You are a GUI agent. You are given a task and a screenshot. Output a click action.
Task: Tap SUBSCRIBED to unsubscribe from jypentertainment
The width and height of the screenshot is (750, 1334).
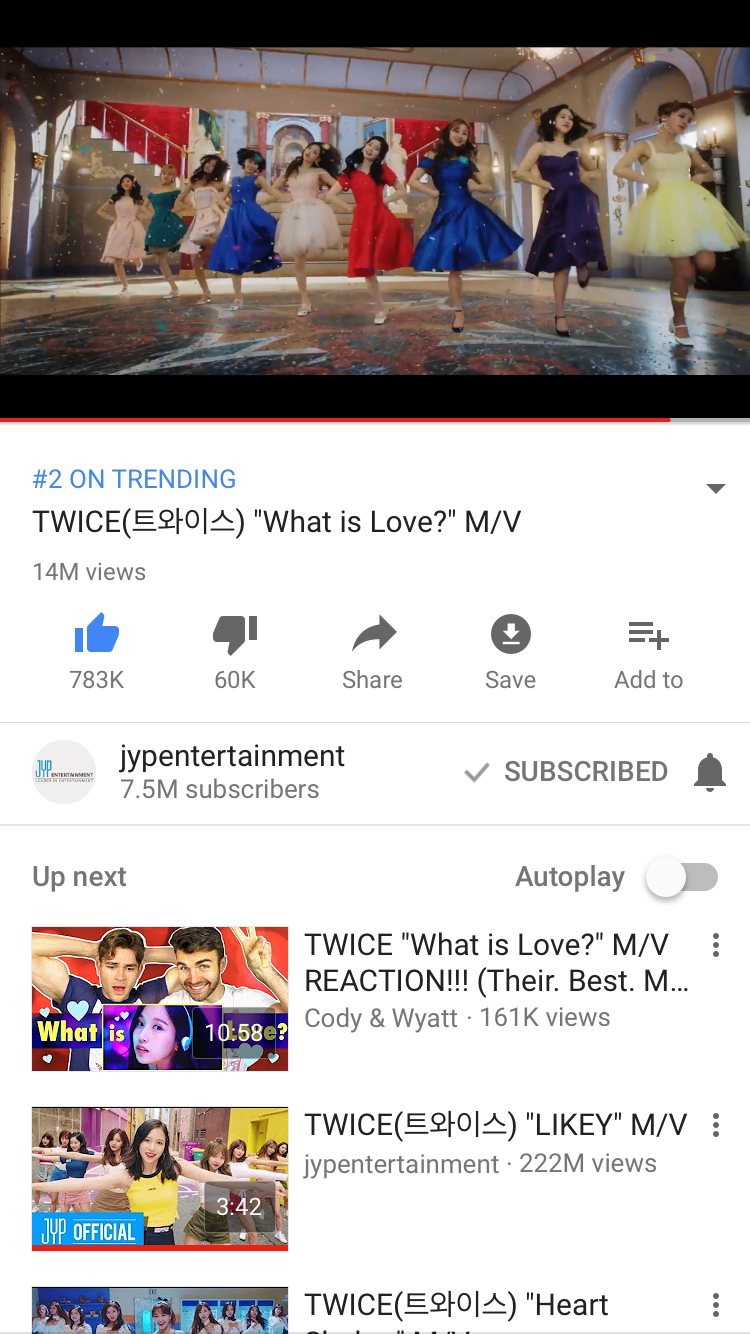567,771
